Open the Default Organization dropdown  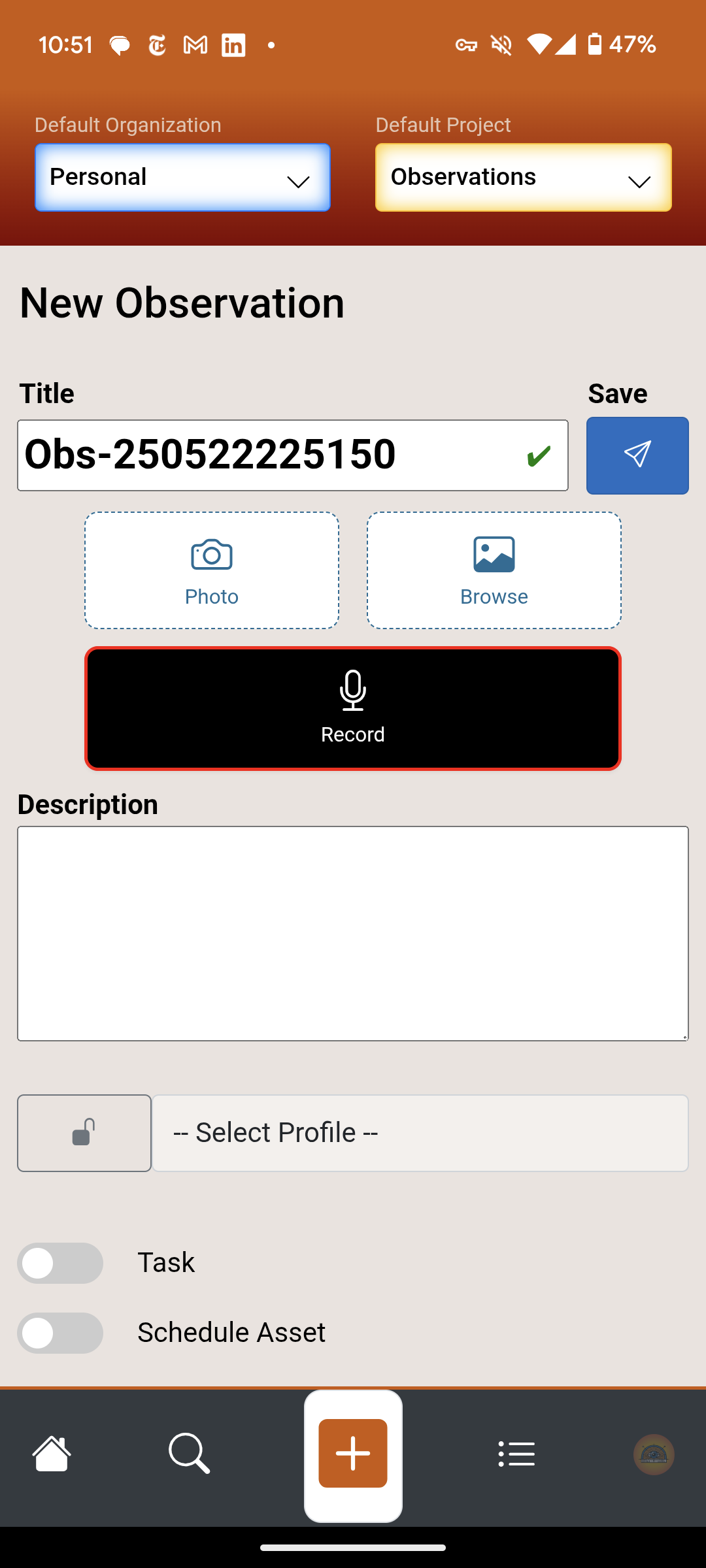(182, 178)
